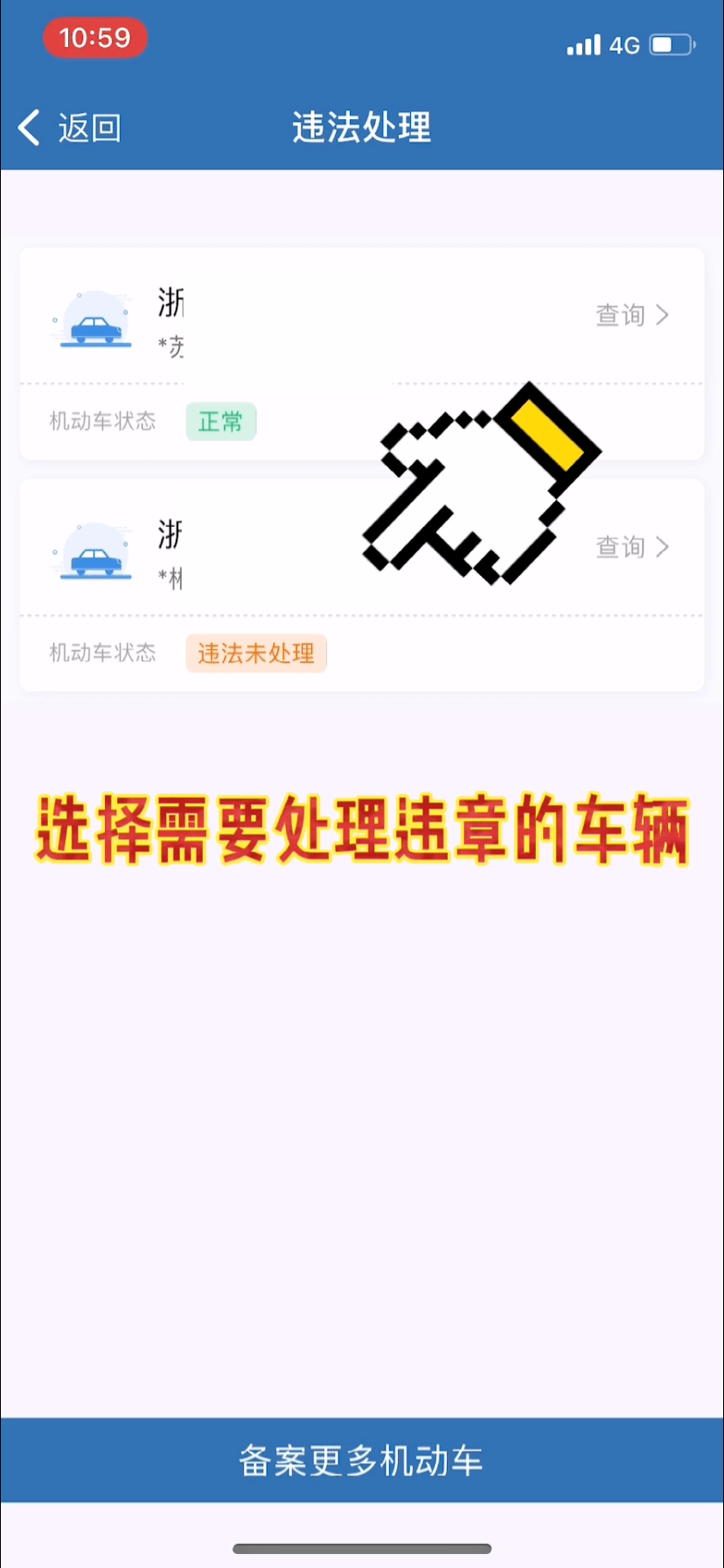724x1568 pixels.
Task: Tap the red time capsule showing 10:59
Action: (x=94, y=38)
